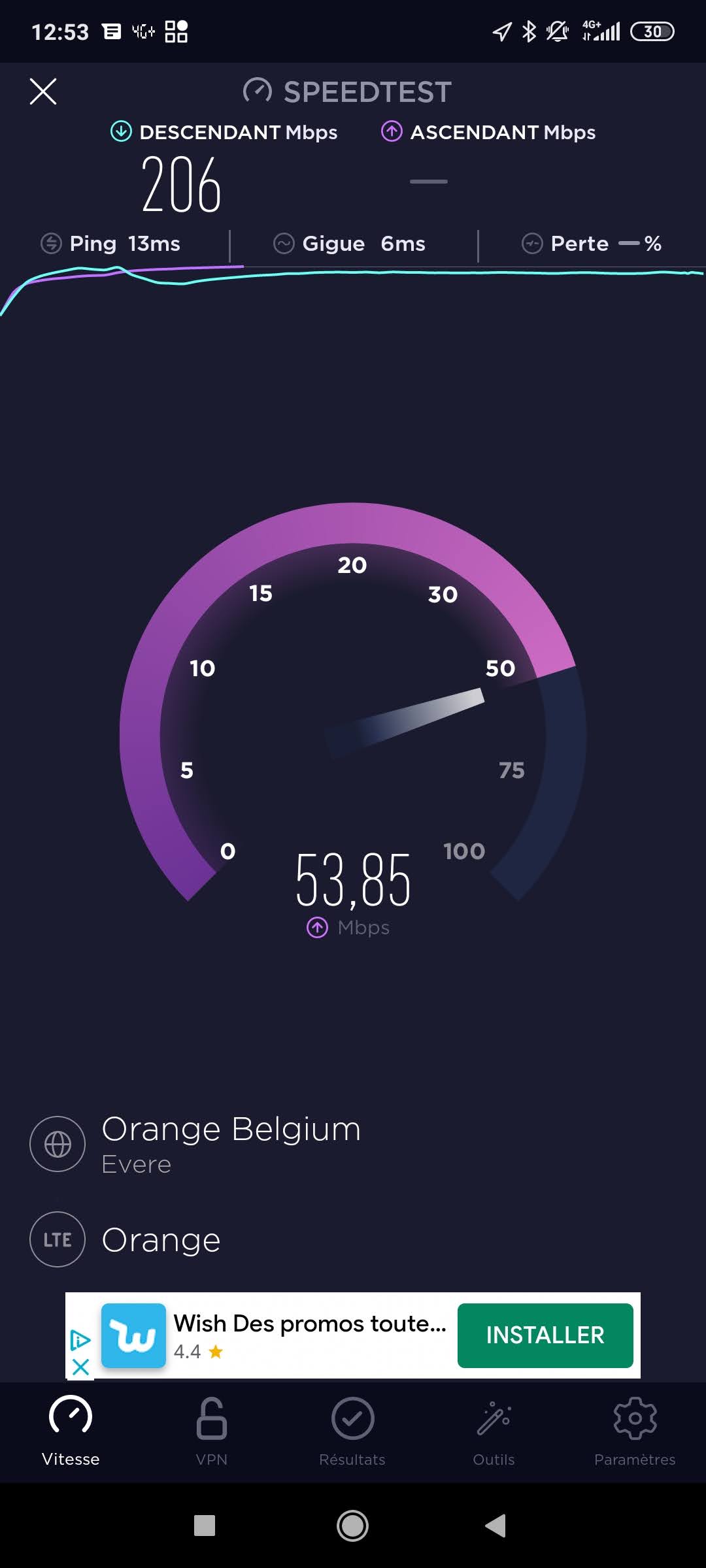Tap the INSTALLER button for Wish
The height and width of the screenshot is (1568, 706).
545,1335
